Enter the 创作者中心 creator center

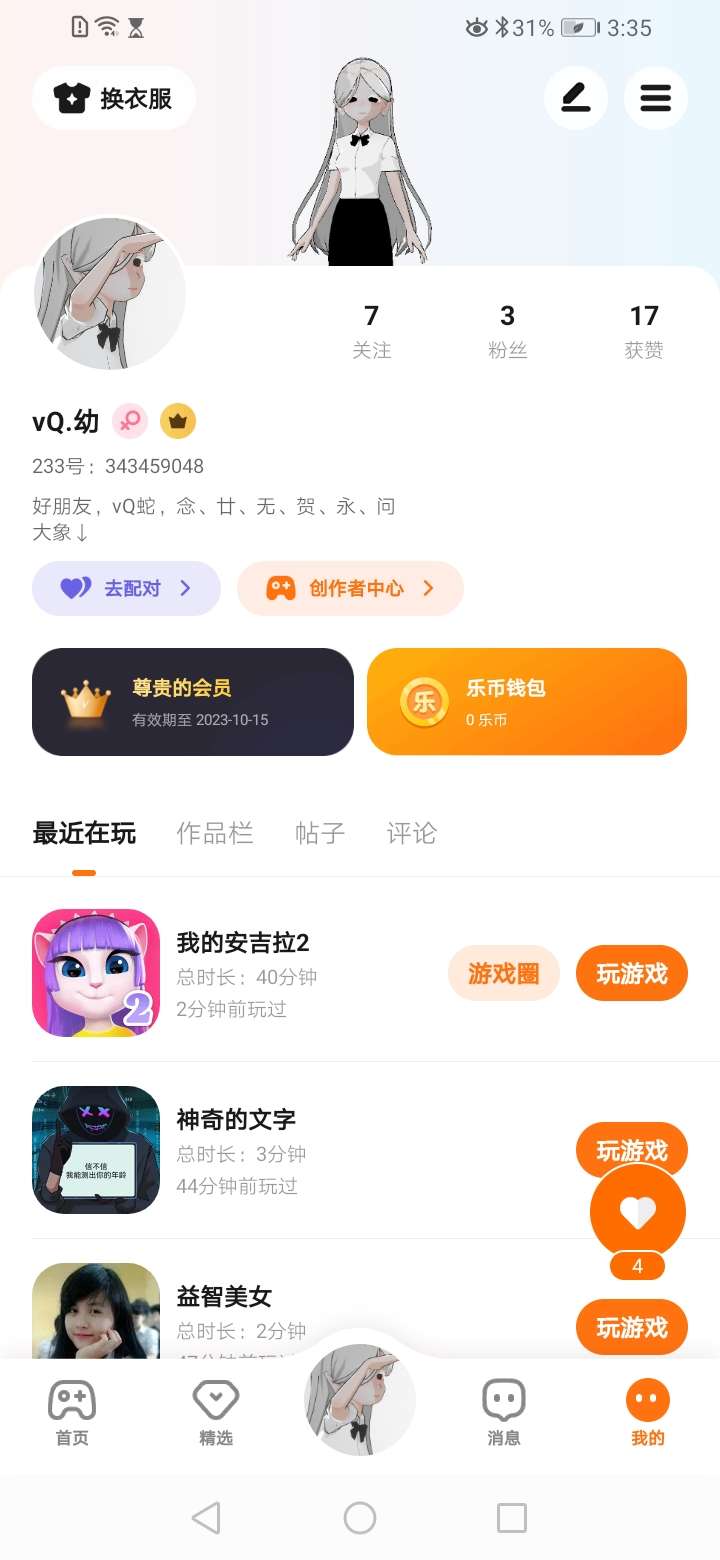[350, 588]
